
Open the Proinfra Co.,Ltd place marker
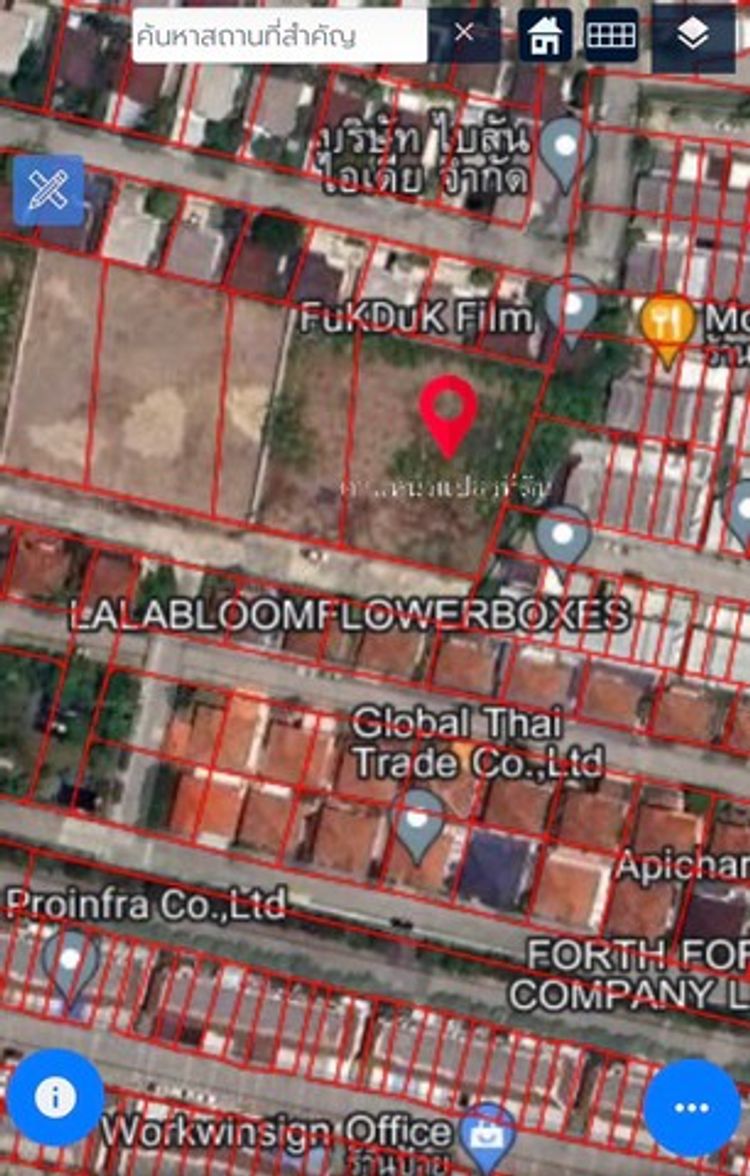pyautogui.click(x=70, y=962)
